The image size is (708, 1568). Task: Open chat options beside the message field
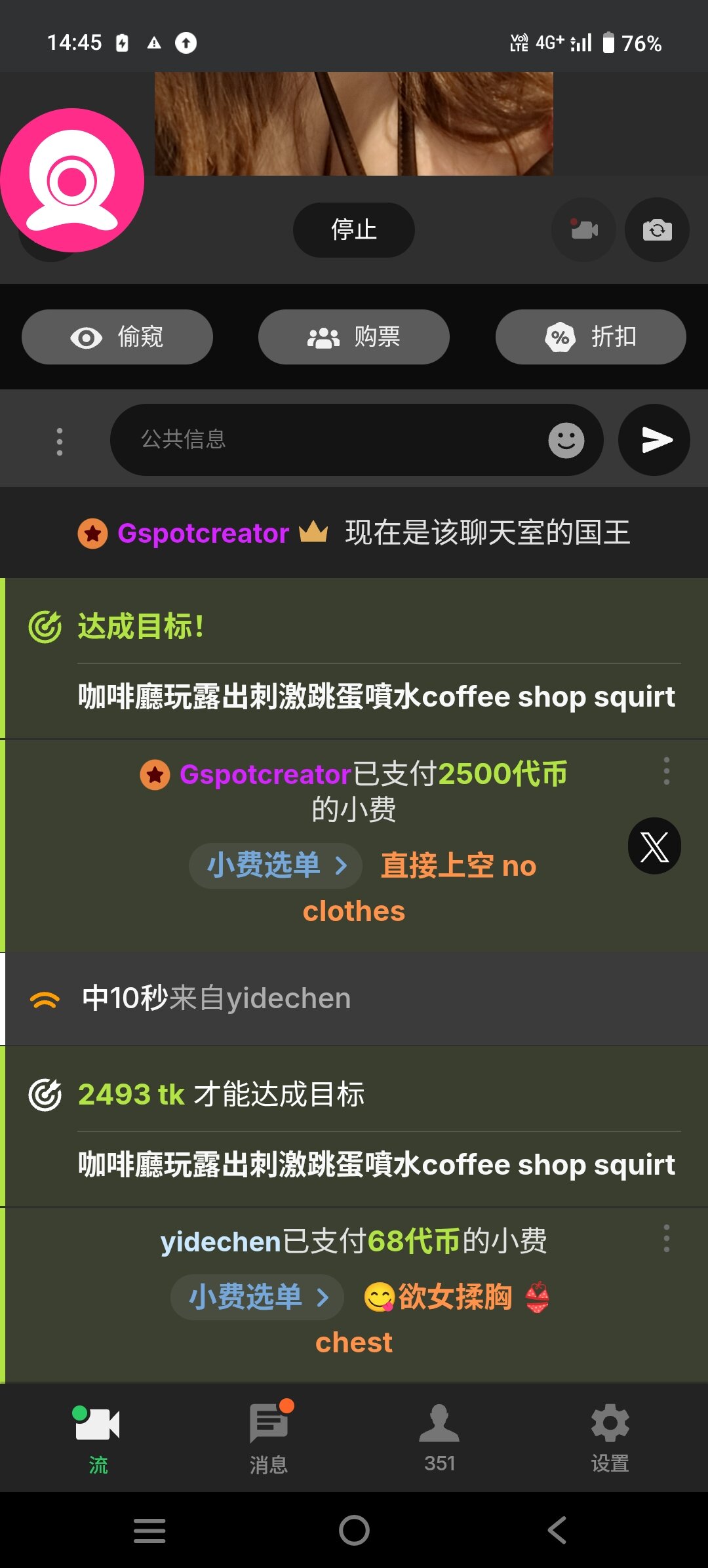[60, 441]
